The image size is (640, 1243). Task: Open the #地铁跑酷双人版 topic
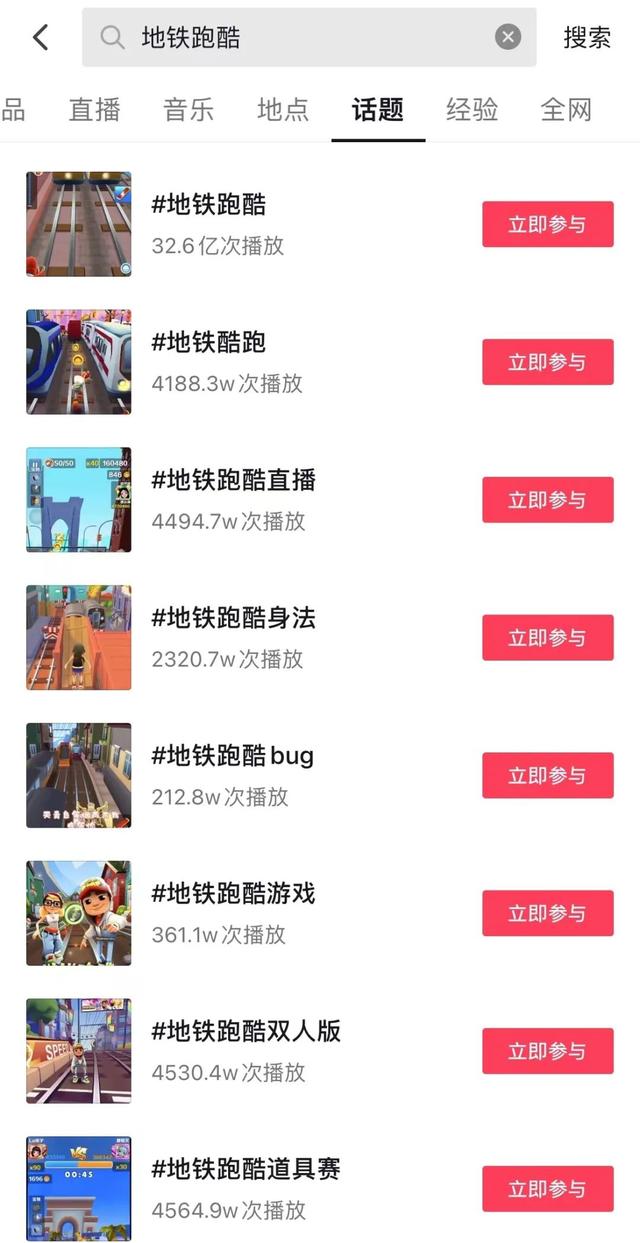point(246,1031)
